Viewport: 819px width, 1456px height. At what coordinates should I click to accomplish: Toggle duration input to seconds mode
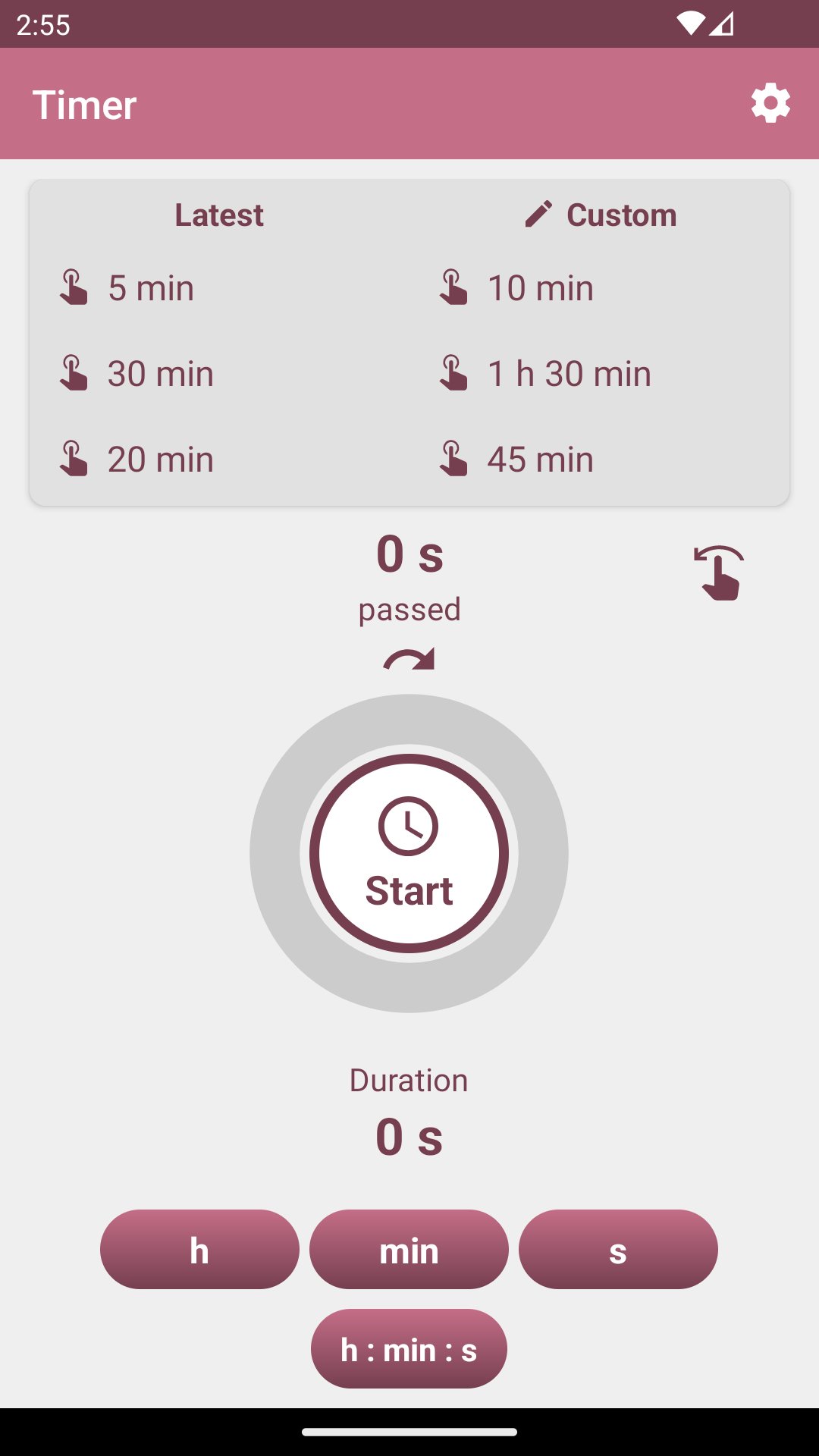(618, 1249)
